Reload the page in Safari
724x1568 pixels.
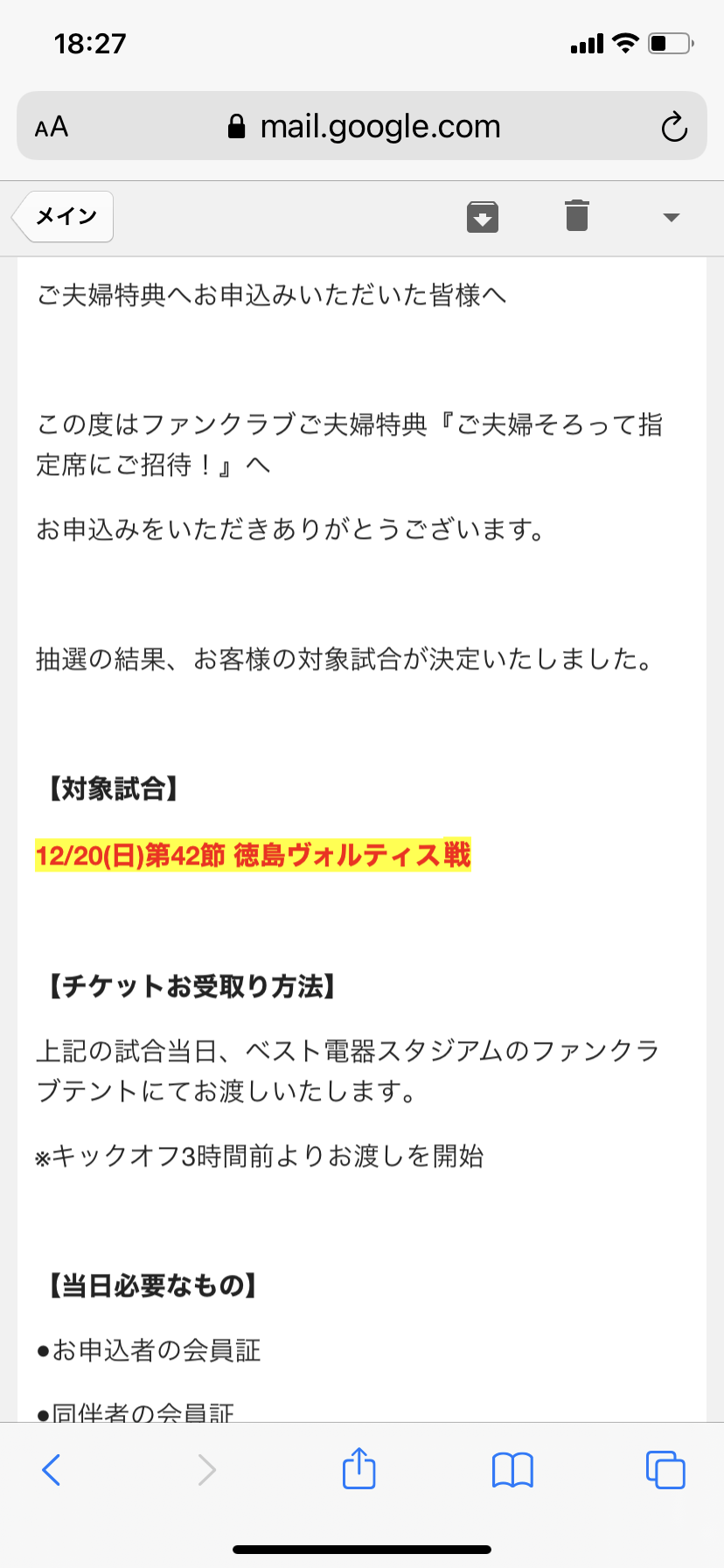click(673, 127)
